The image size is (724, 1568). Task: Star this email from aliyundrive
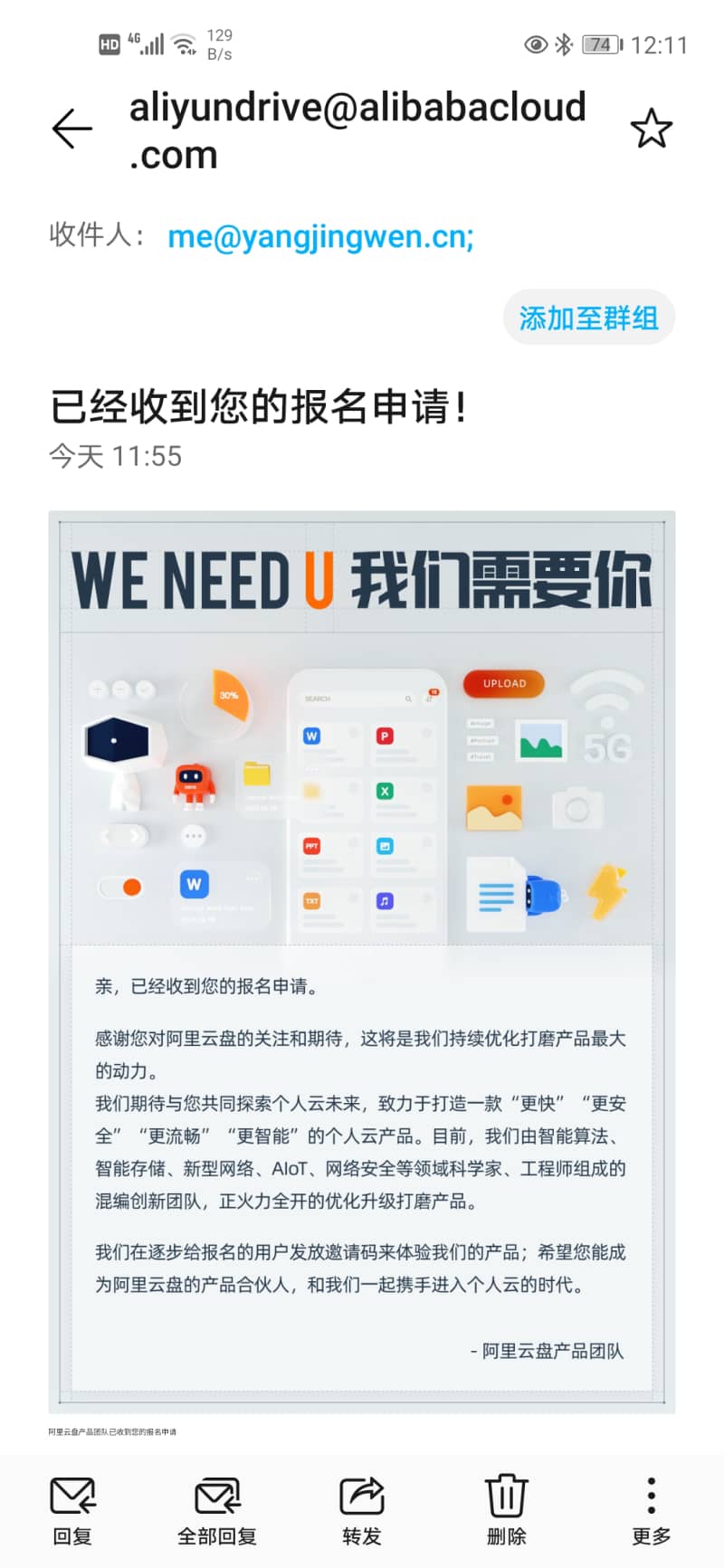click(652, 128)
